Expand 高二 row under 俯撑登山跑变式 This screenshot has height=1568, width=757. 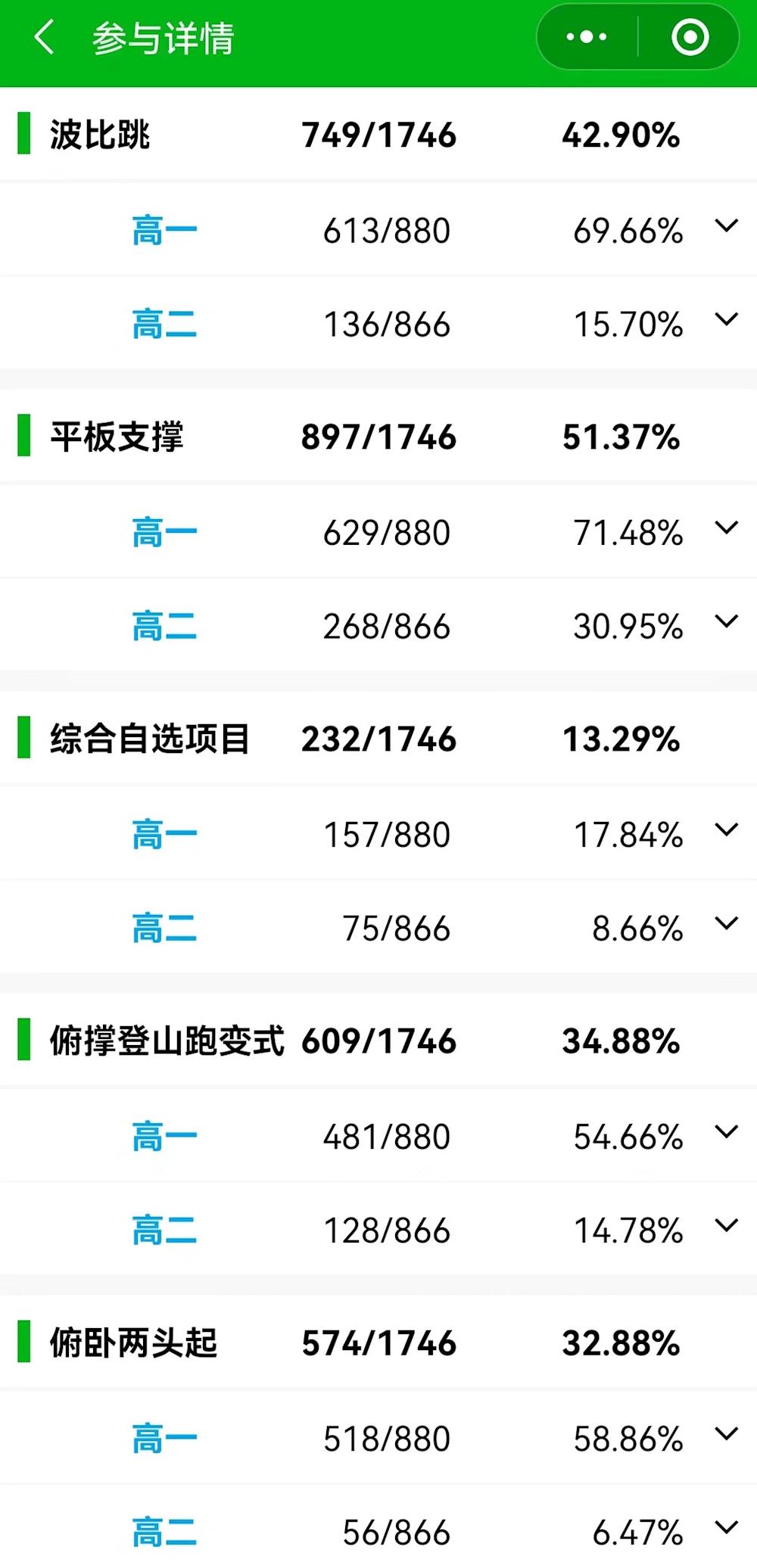tap(726, 1226)
